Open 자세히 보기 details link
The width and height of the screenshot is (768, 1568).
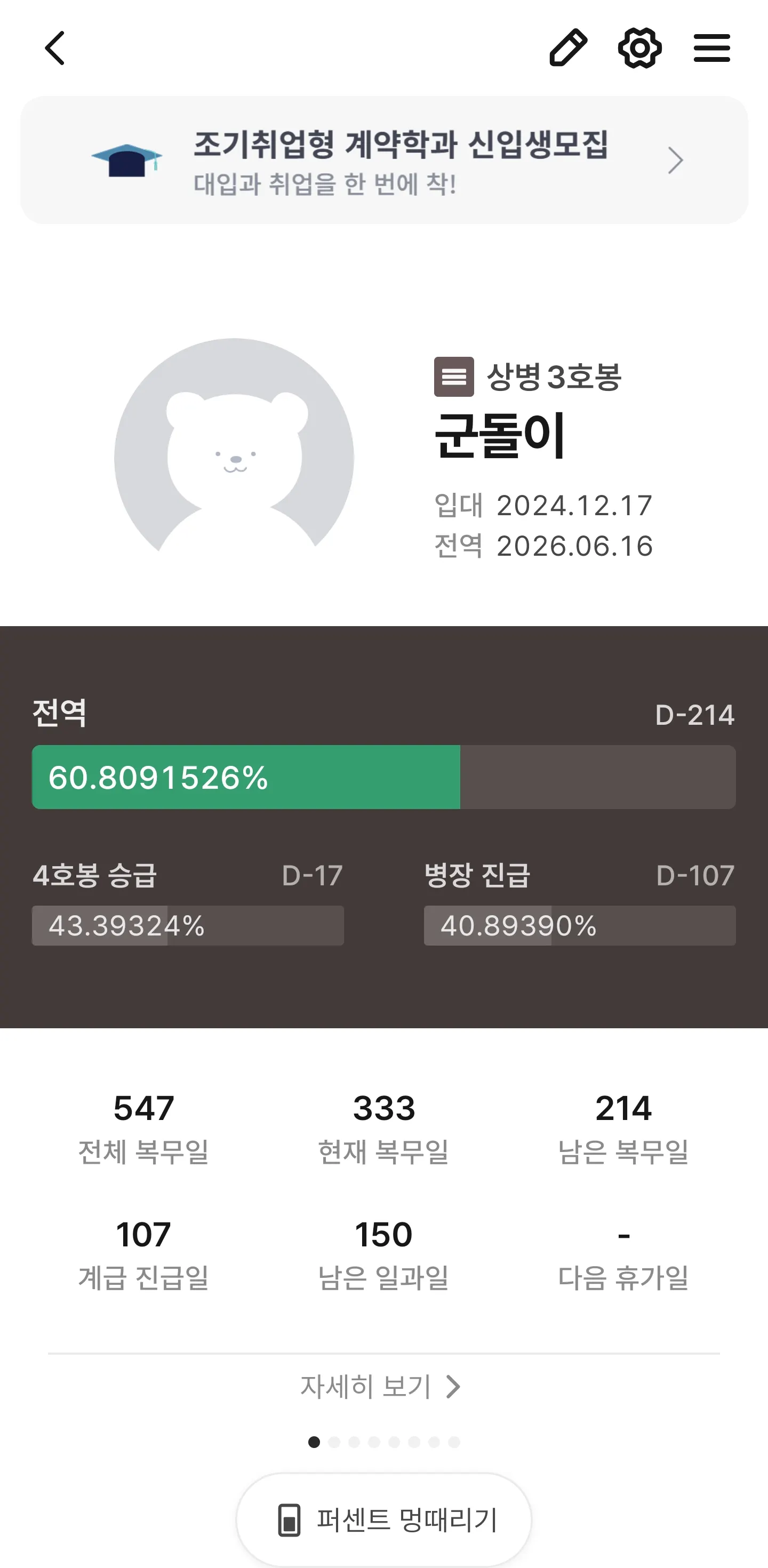[381, 1387]
